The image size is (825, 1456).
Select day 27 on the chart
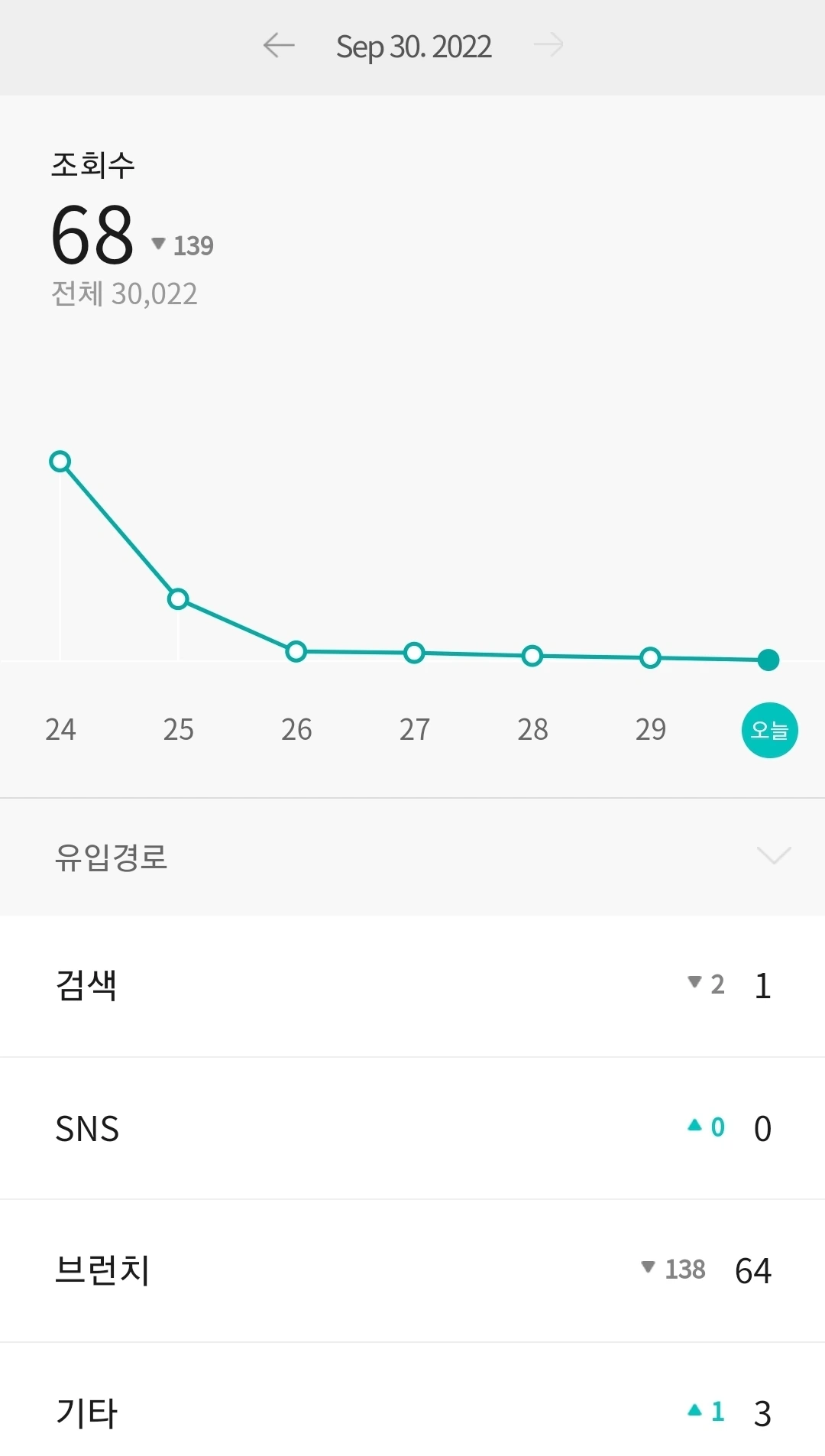click(414, 729)
